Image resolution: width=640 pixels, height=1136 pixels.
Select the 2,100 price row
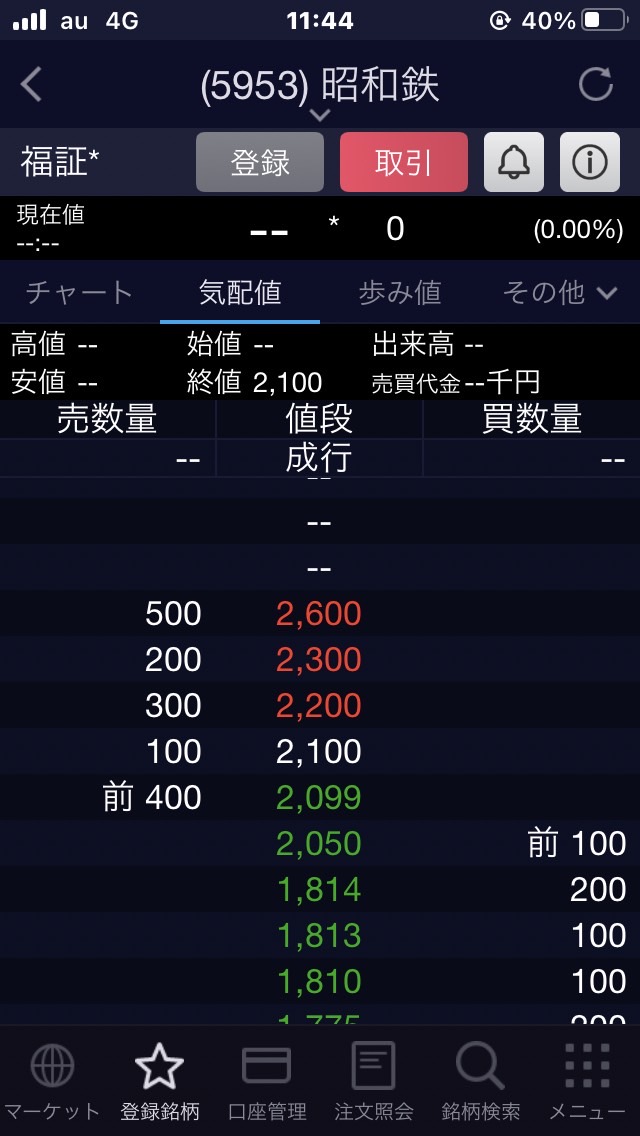pos(320,752)
